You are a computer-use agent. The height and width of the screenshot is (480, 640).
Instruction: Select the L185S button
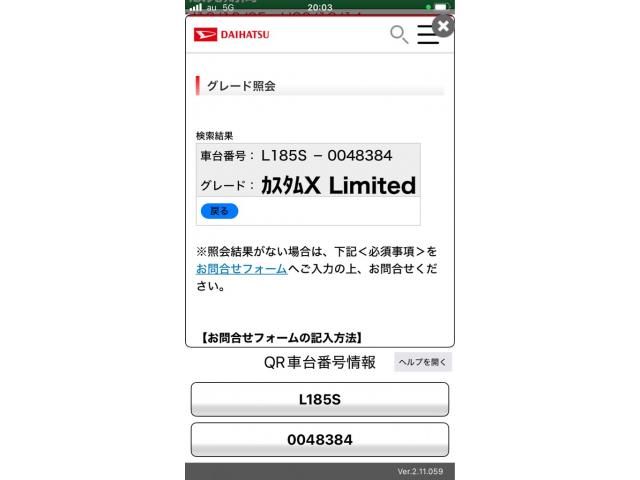[320, 399]
